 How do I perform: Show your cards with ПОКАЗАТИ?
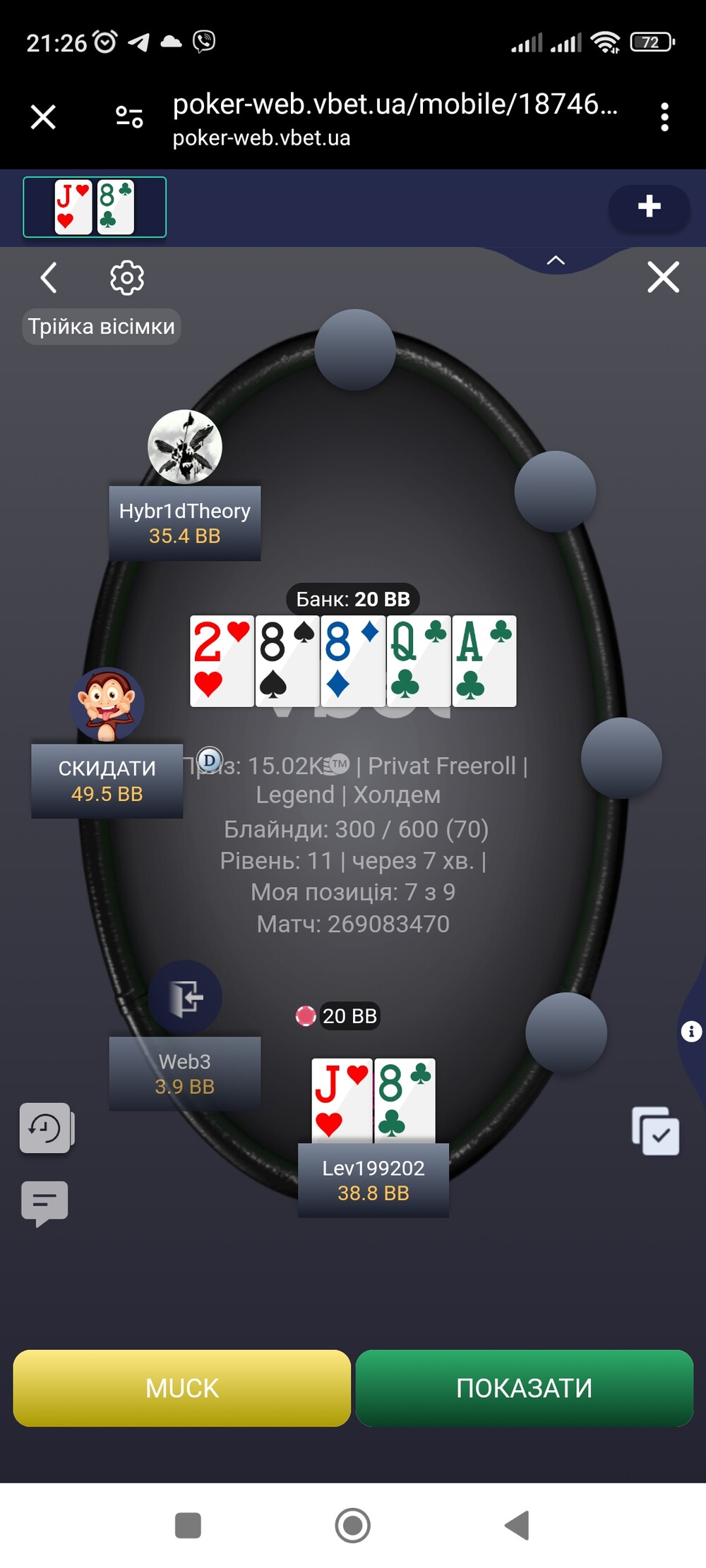point(525,1387)
